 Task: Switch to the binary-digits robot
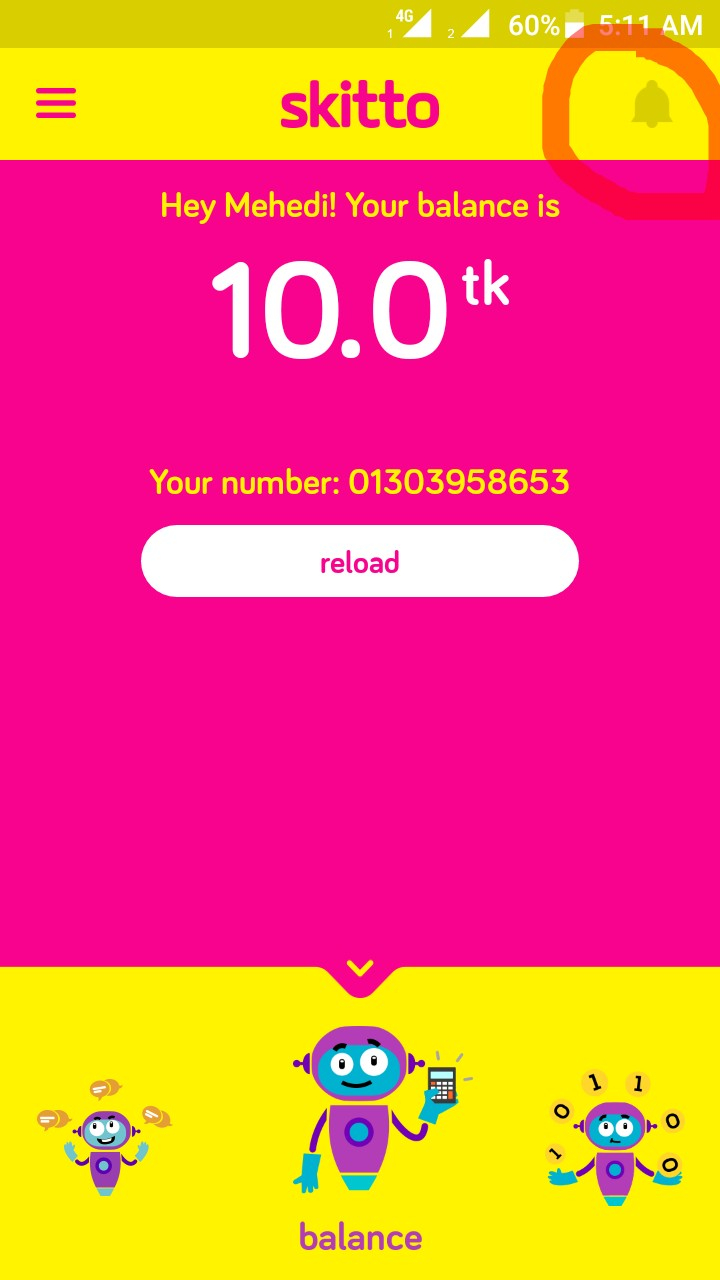pyautogui.click(x=615, y=1140)
